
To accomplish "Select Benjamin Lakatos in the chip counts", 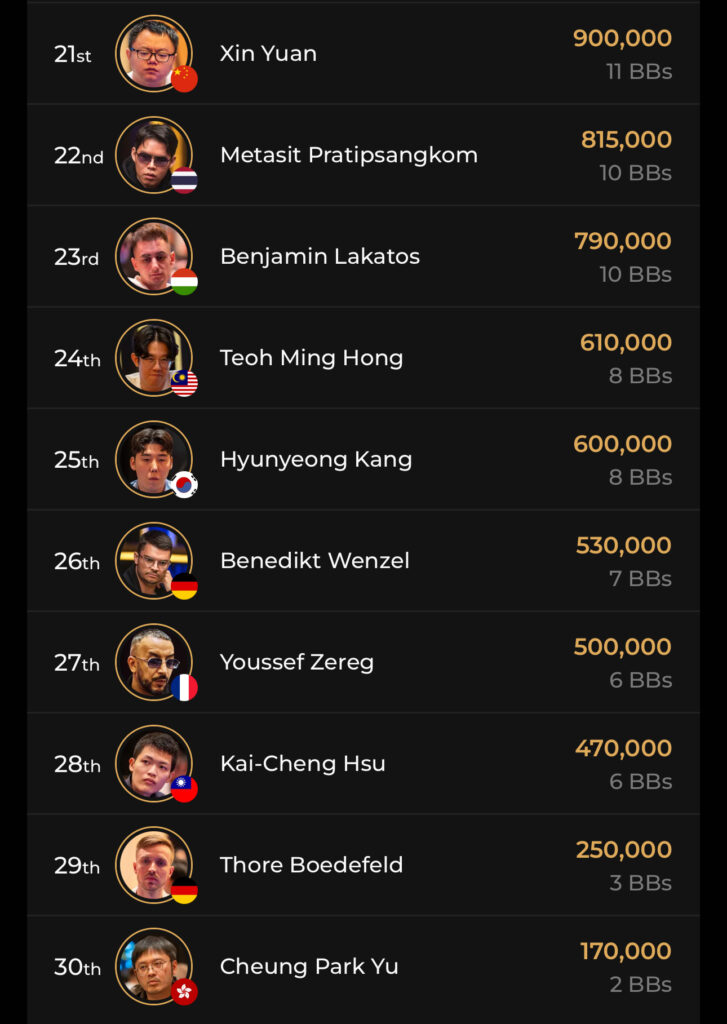I will click(x=319, y=256).
